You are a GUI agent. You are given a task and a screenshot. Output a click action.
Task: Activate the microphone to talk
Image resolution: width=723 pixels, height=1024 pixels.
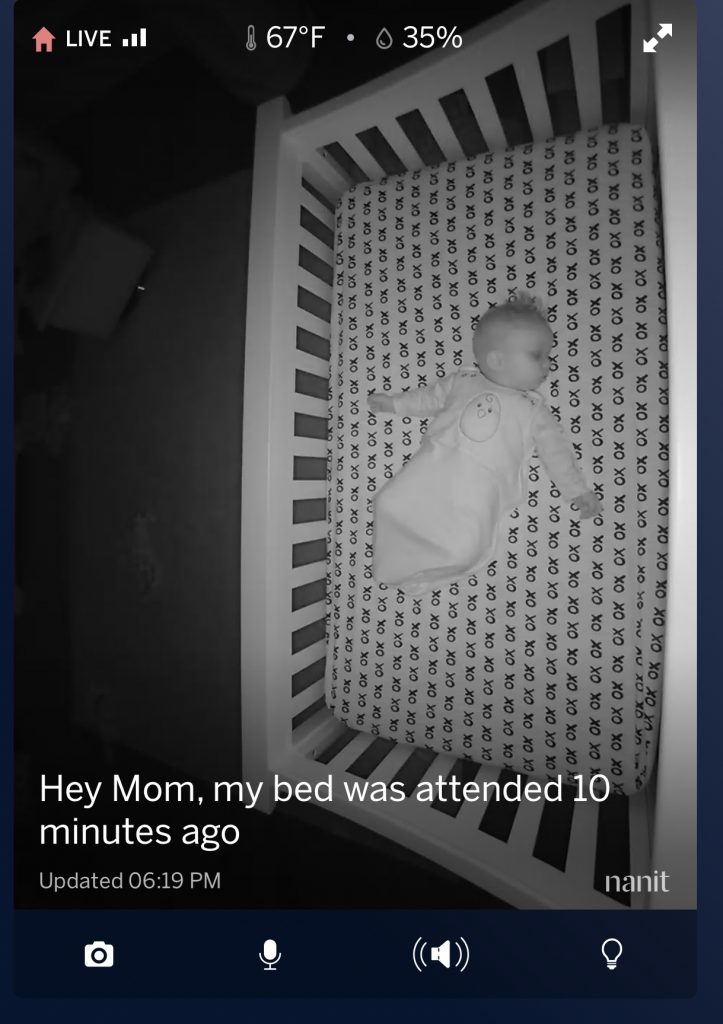[x=268, y=955]
